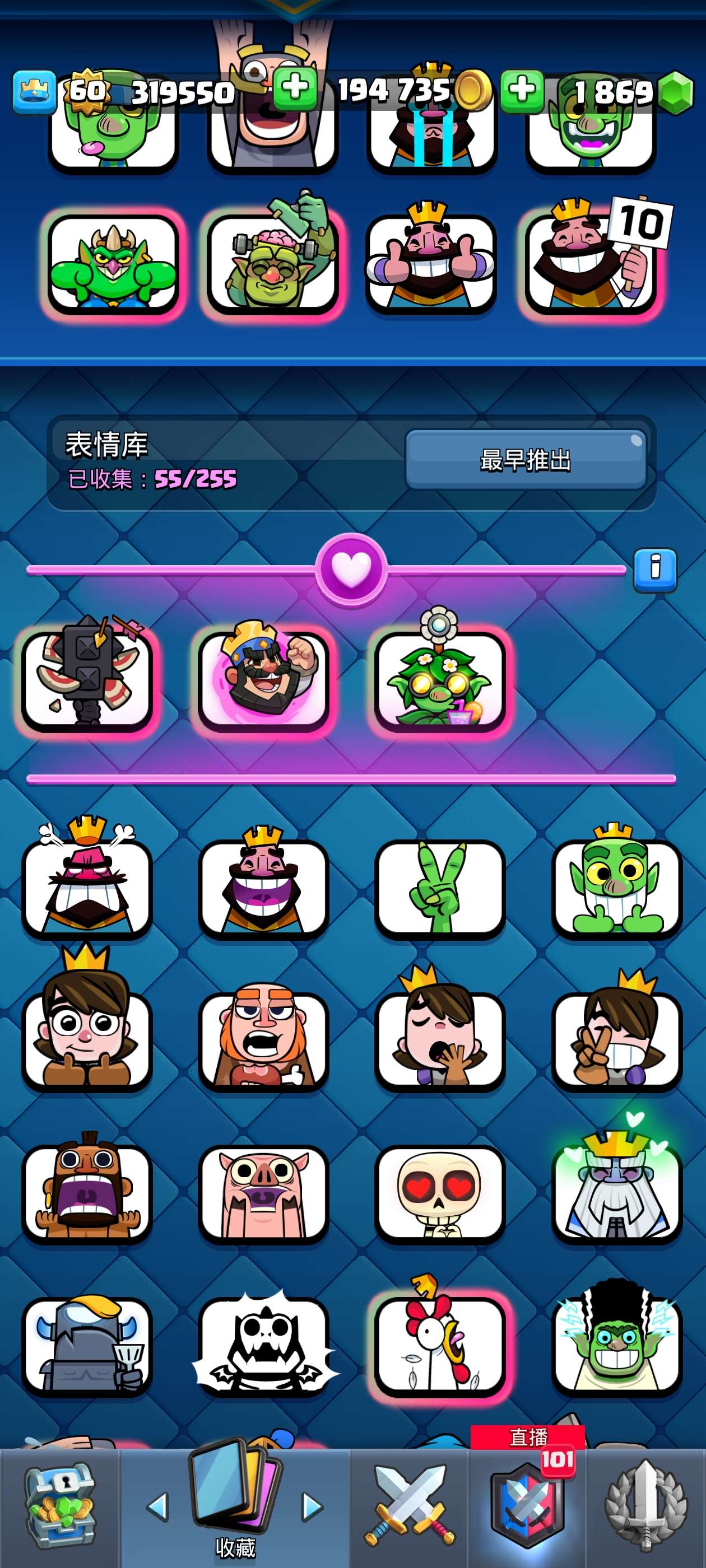The image size is (706, 1568).
Task: Select the chicken emote
Action: pos(439,1345)
